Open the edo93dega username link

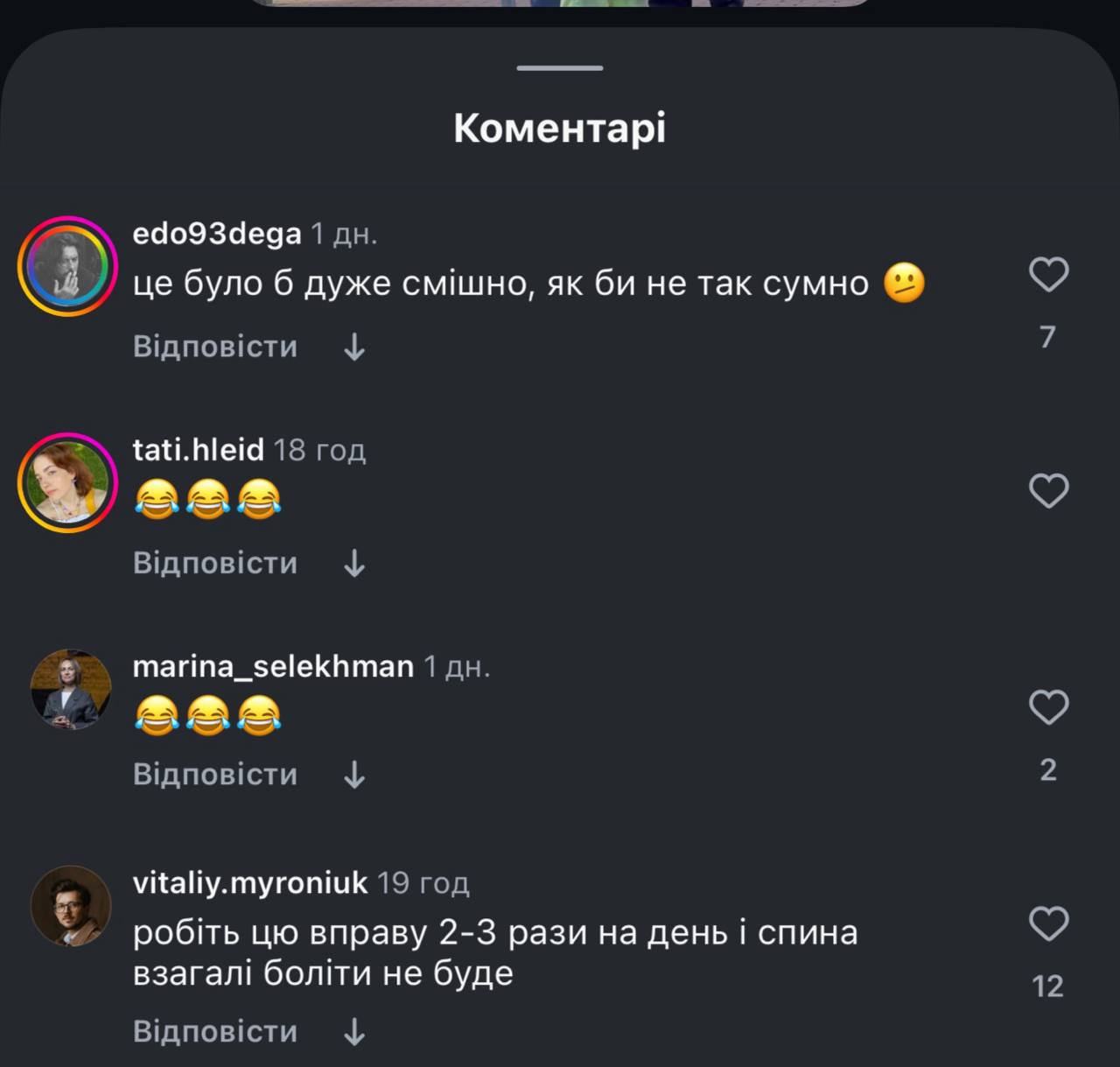[216, 234]
